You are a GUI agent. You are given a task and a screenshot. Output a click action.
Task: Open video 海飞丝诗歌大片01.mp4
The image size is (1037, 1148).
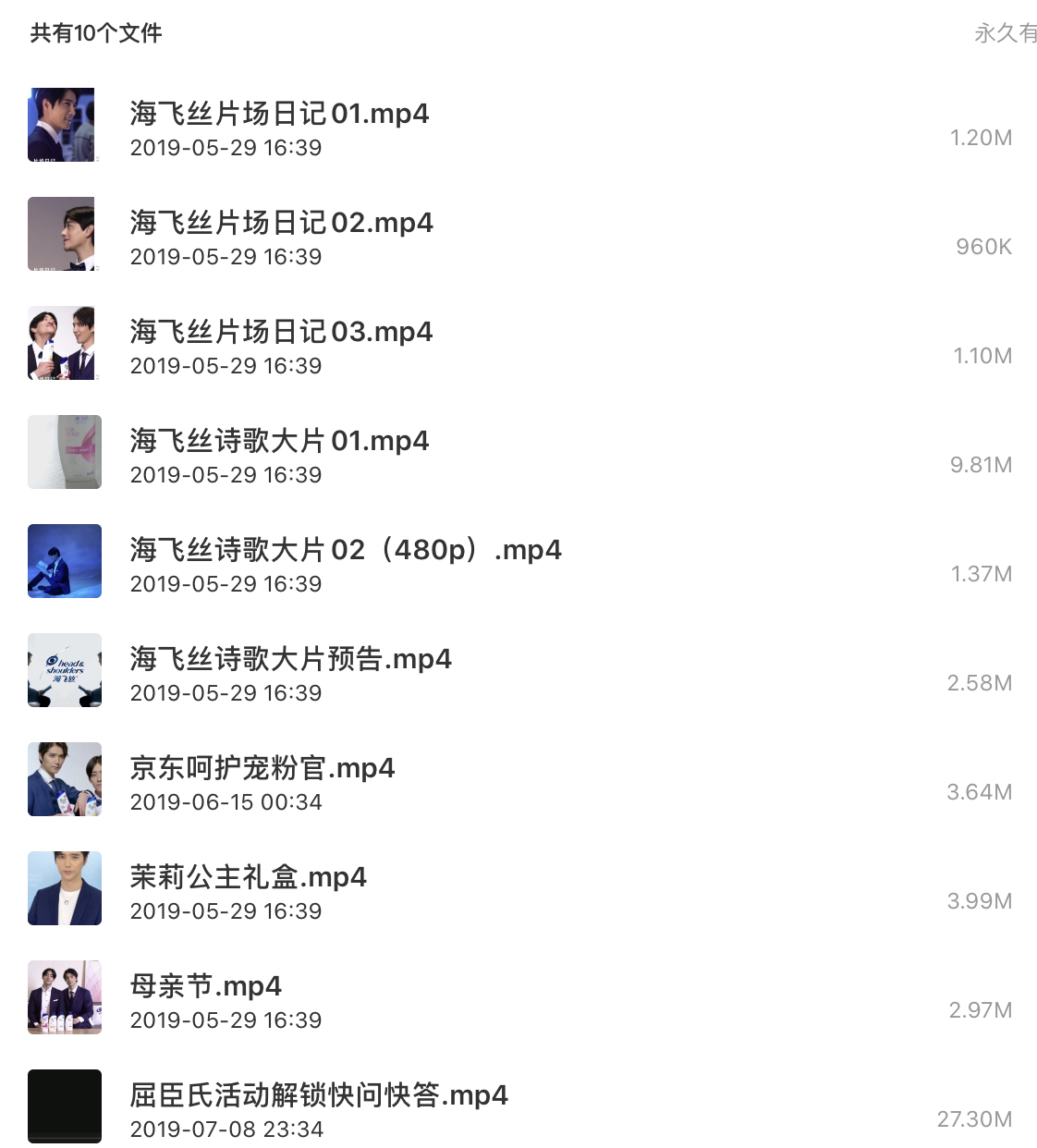tap(279, 442)
